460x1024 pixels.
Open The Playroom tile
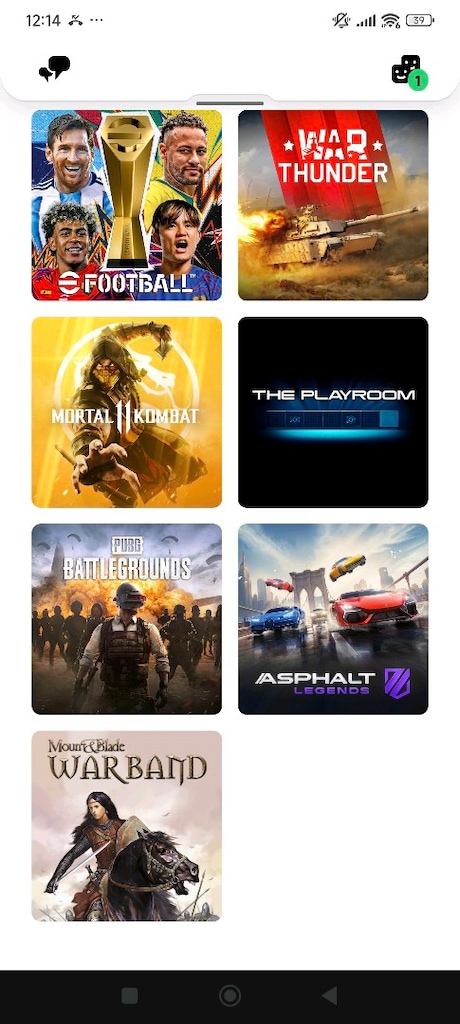point(333,412)
